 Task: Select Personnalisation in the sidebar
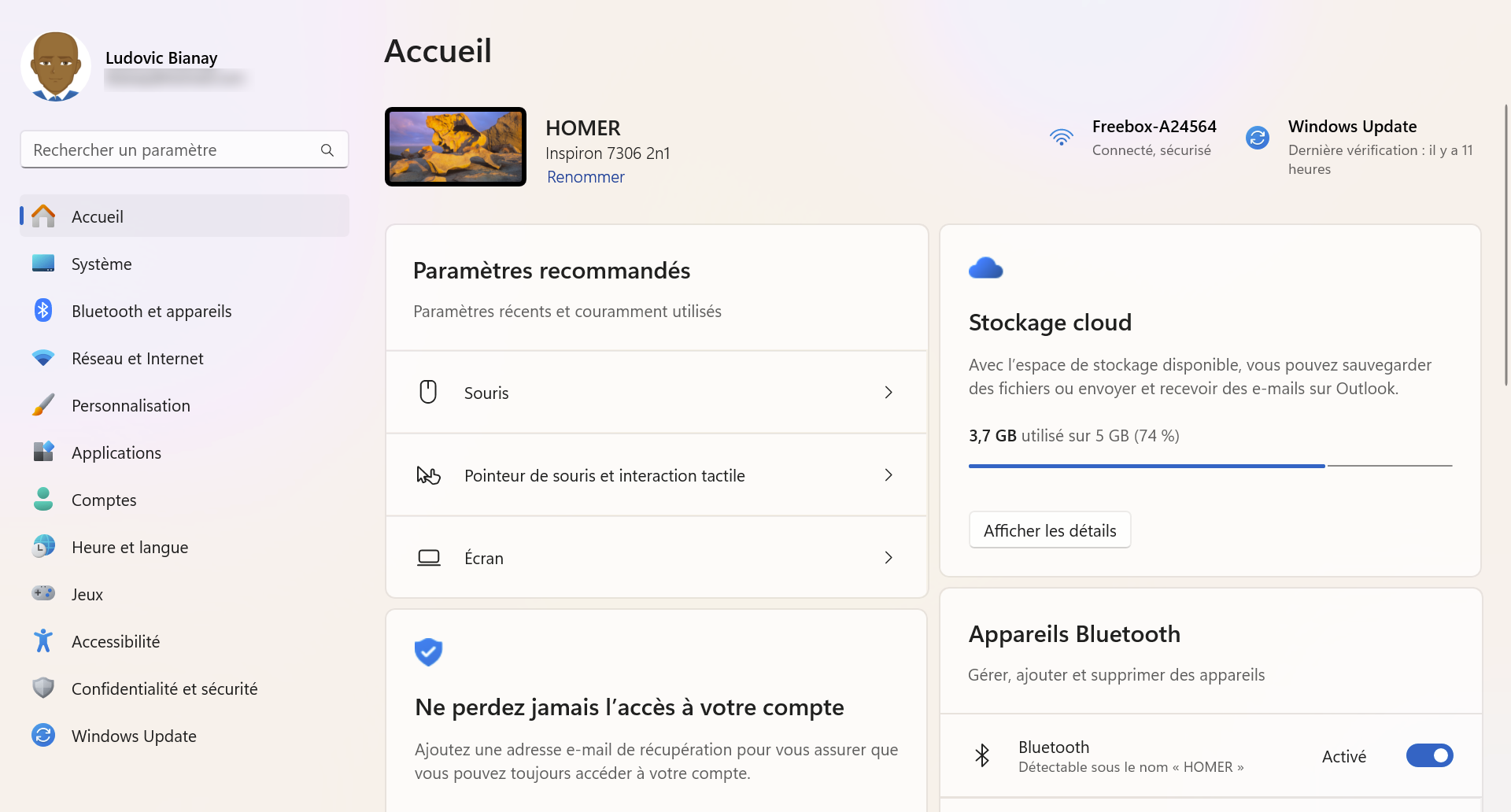(131, 406)
